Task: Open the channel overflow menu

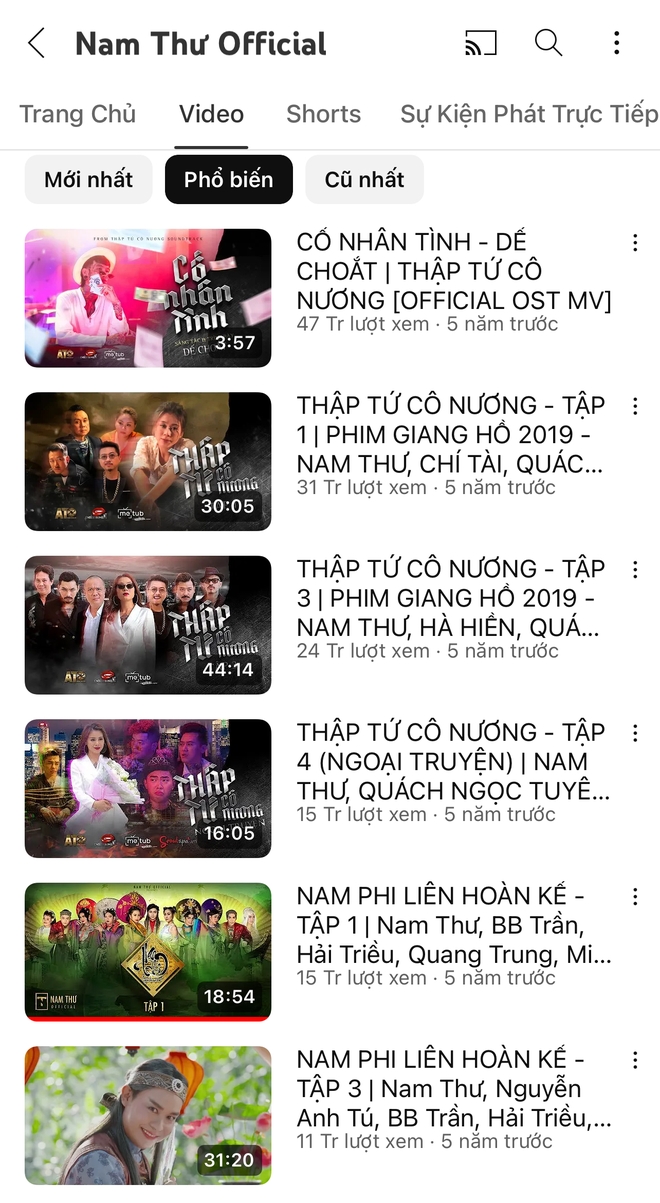Action: coord(616,43)
